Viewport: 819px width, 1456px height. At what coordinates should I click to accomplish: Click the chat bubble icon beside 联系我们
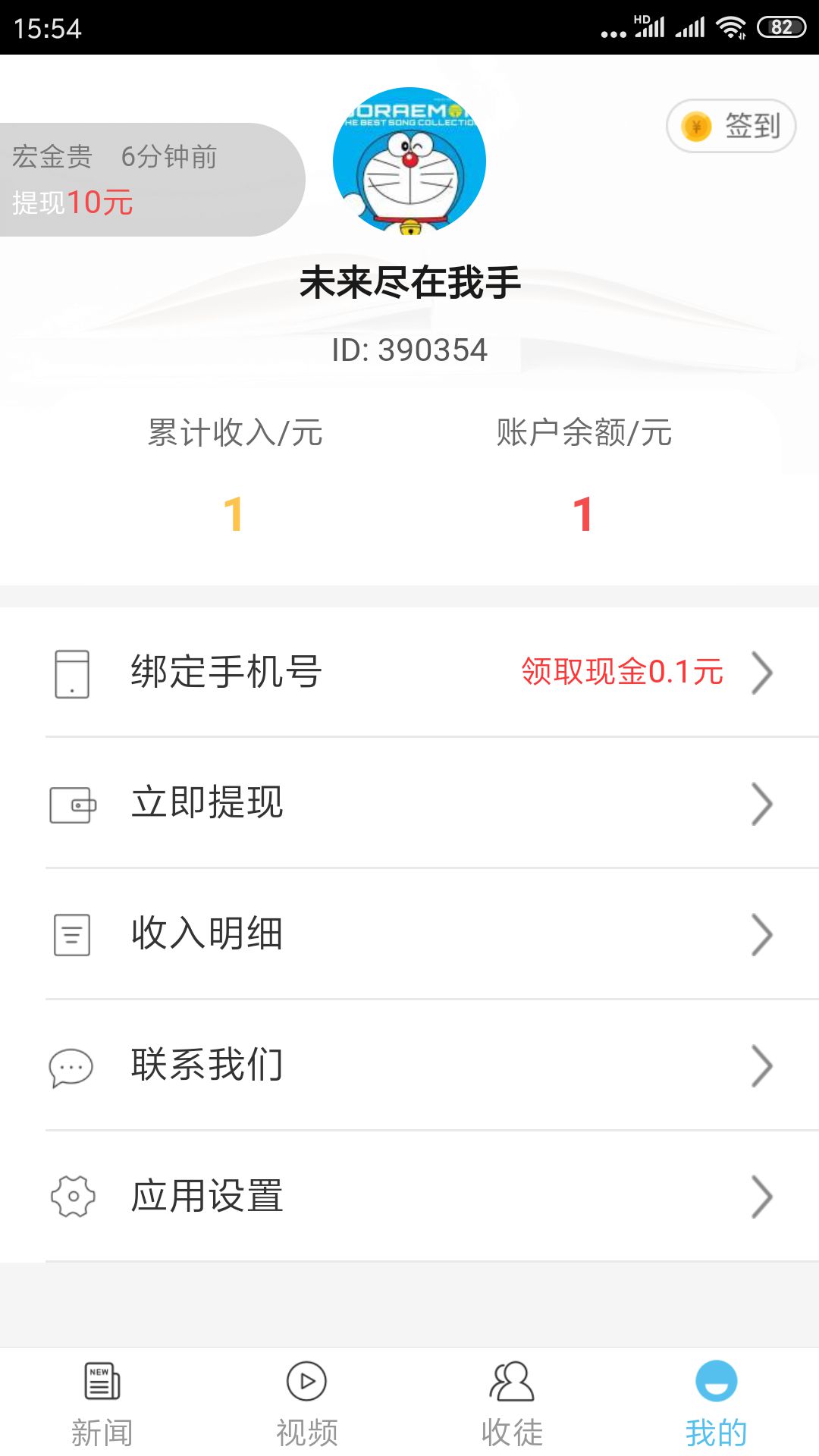click(x=71, y=1066)
